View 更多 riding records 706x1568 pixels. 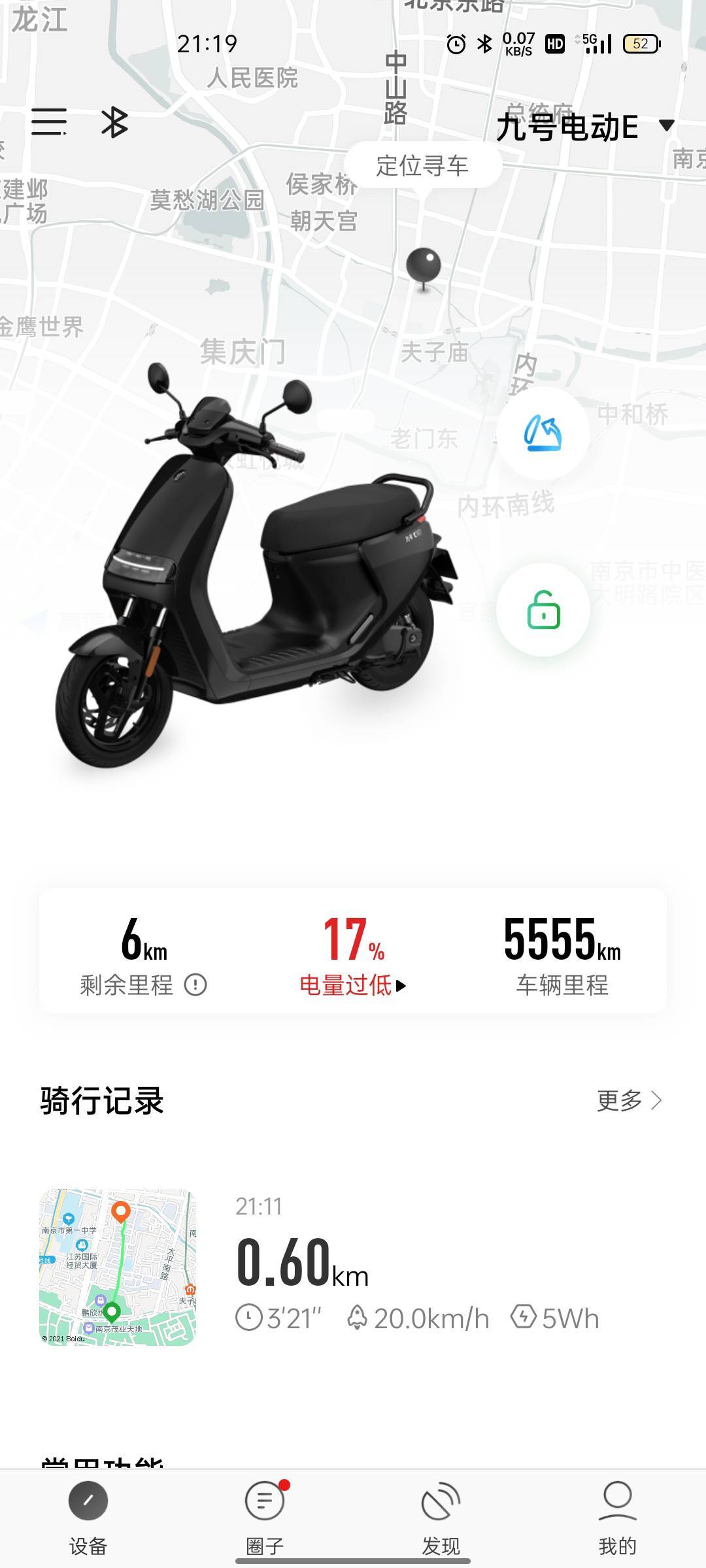[629, 1101]
